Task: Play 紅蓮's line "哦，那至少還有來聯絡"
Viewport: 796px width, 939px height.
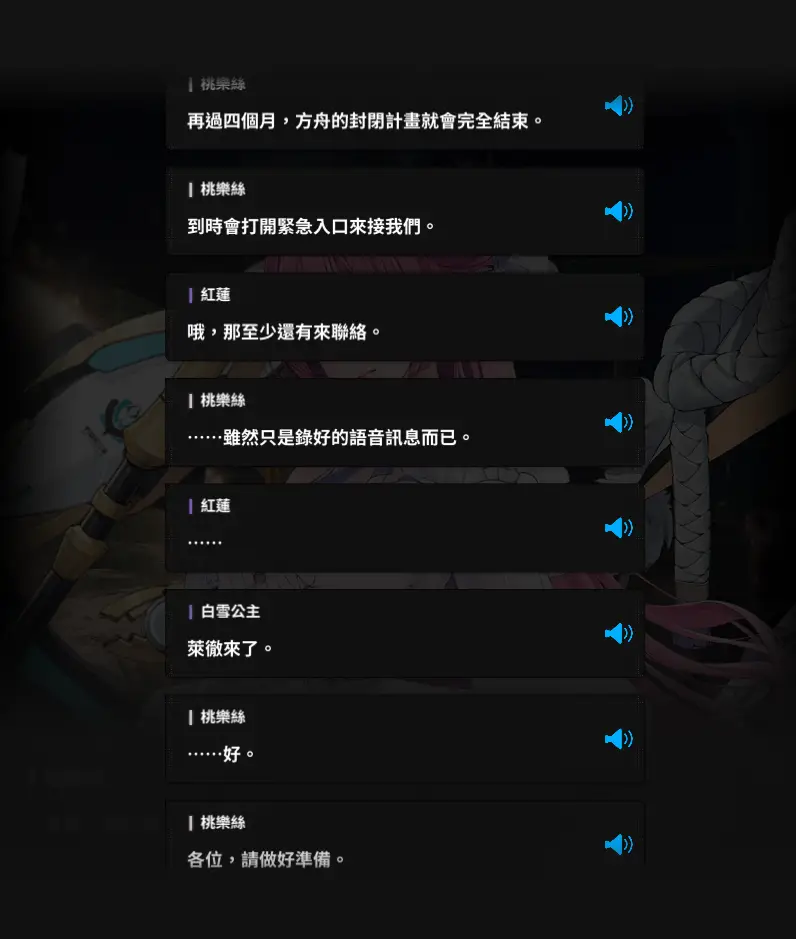Action: click(x=618, y=317)
